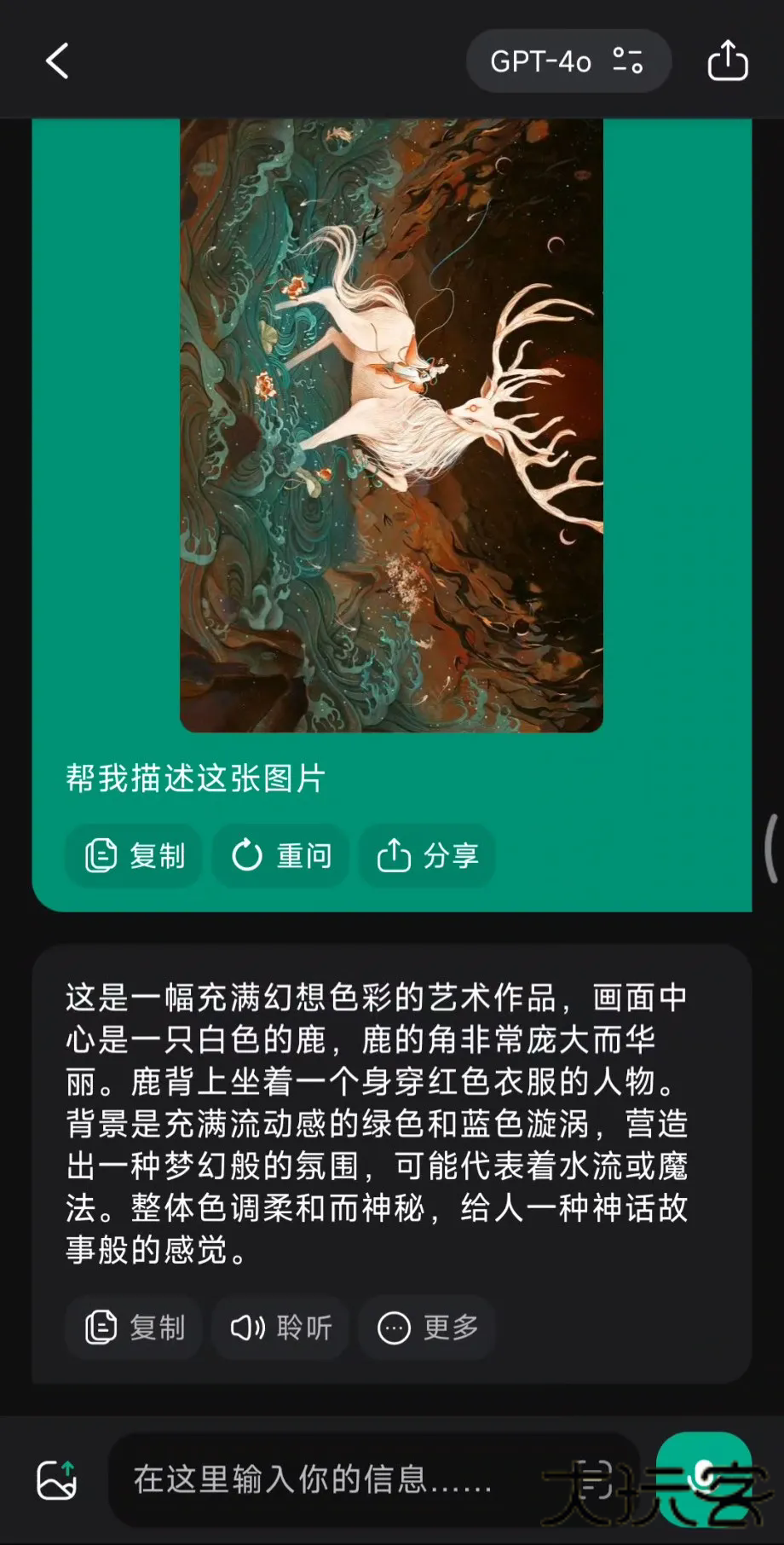Go back using the top-left arrow
This screenshot has width=784, height=1545.
(x=57, y=61)
